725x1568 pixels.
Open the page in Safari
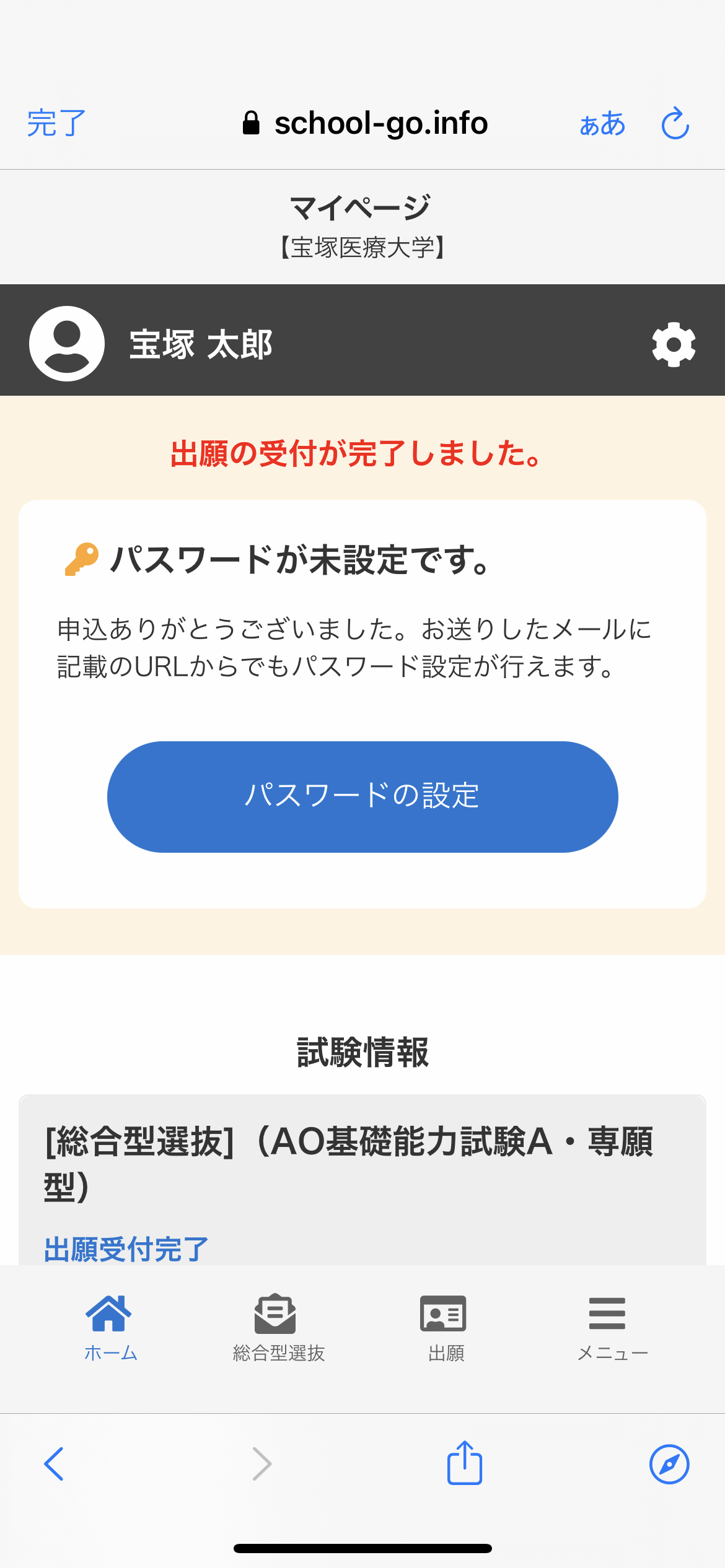(669, 1465)
